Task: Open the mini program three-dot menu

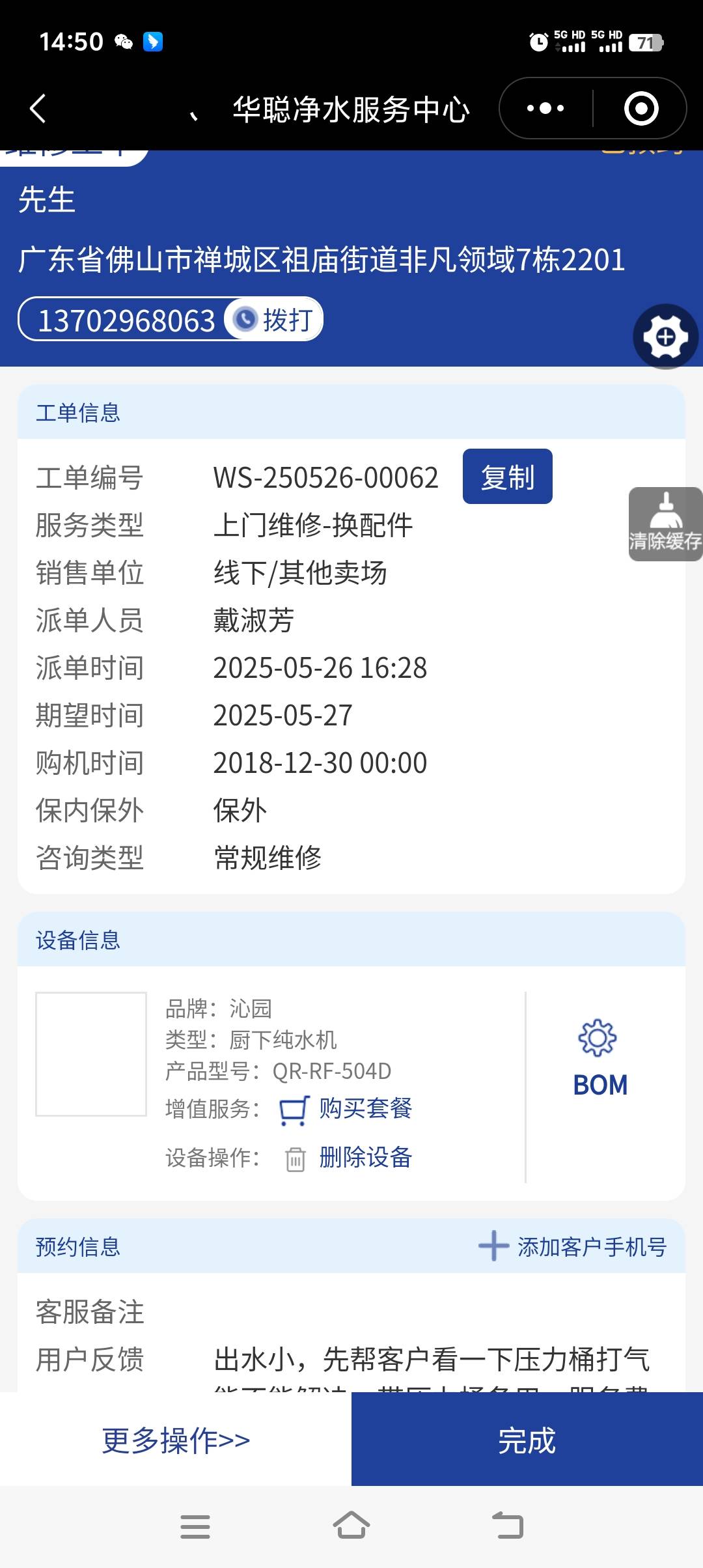Action: click(545, 108)
